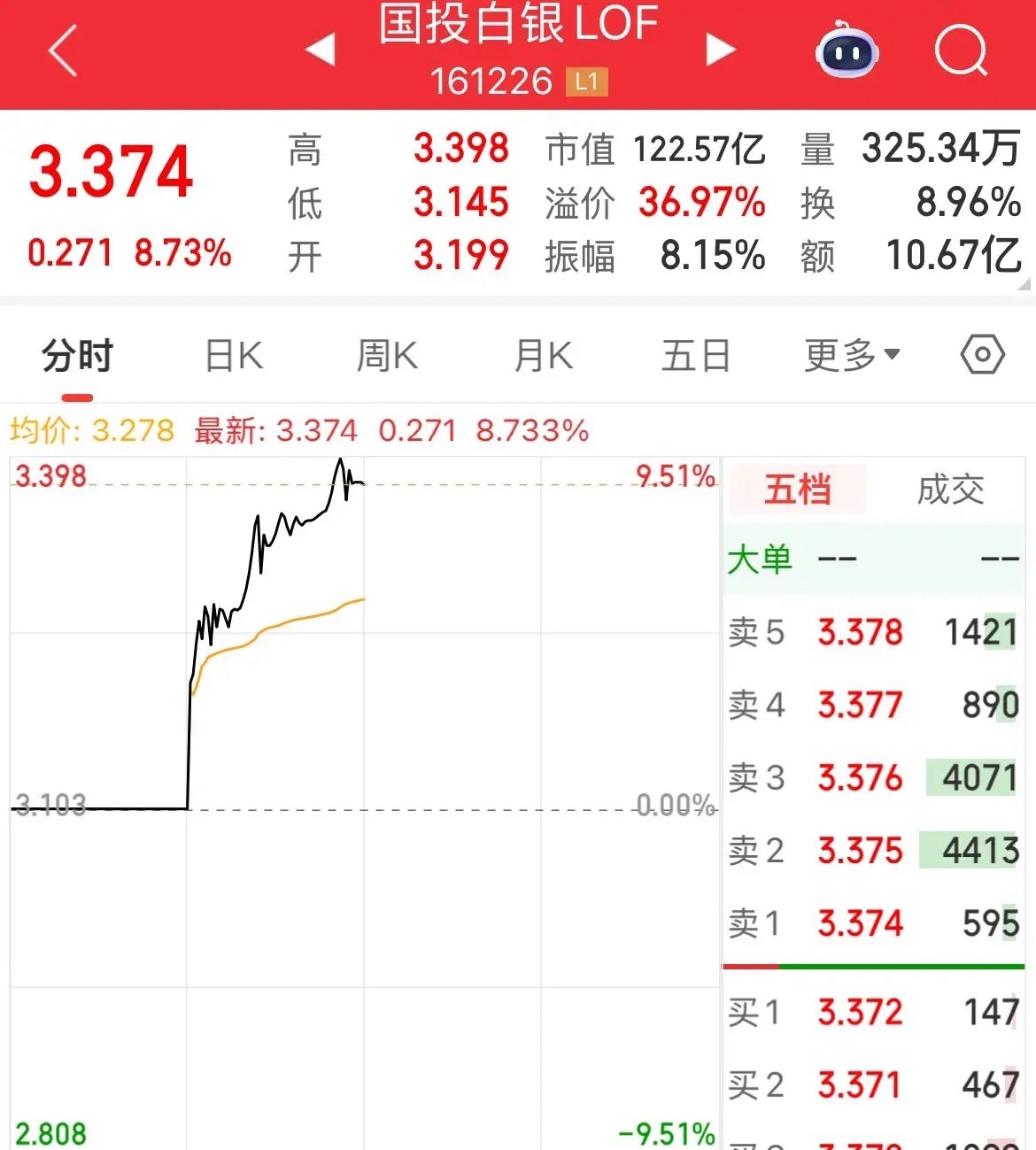This screenshot has width=1036, height=1150.
Task: Open the chart settings gear icon
Action: (979, 354)
